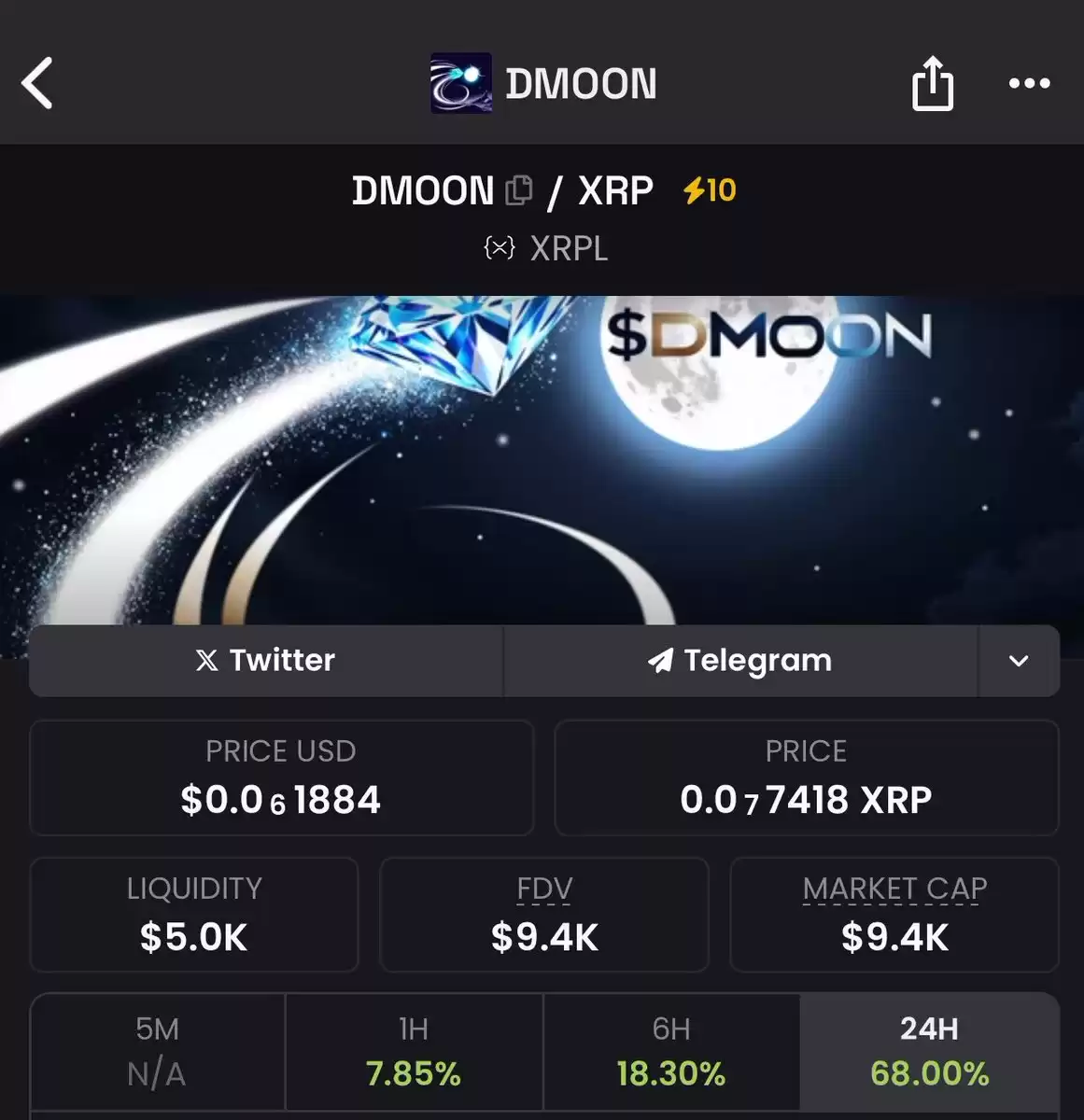Go back using the top-left arrow
Viewport: 1084px width, 1120px height.
37,84
